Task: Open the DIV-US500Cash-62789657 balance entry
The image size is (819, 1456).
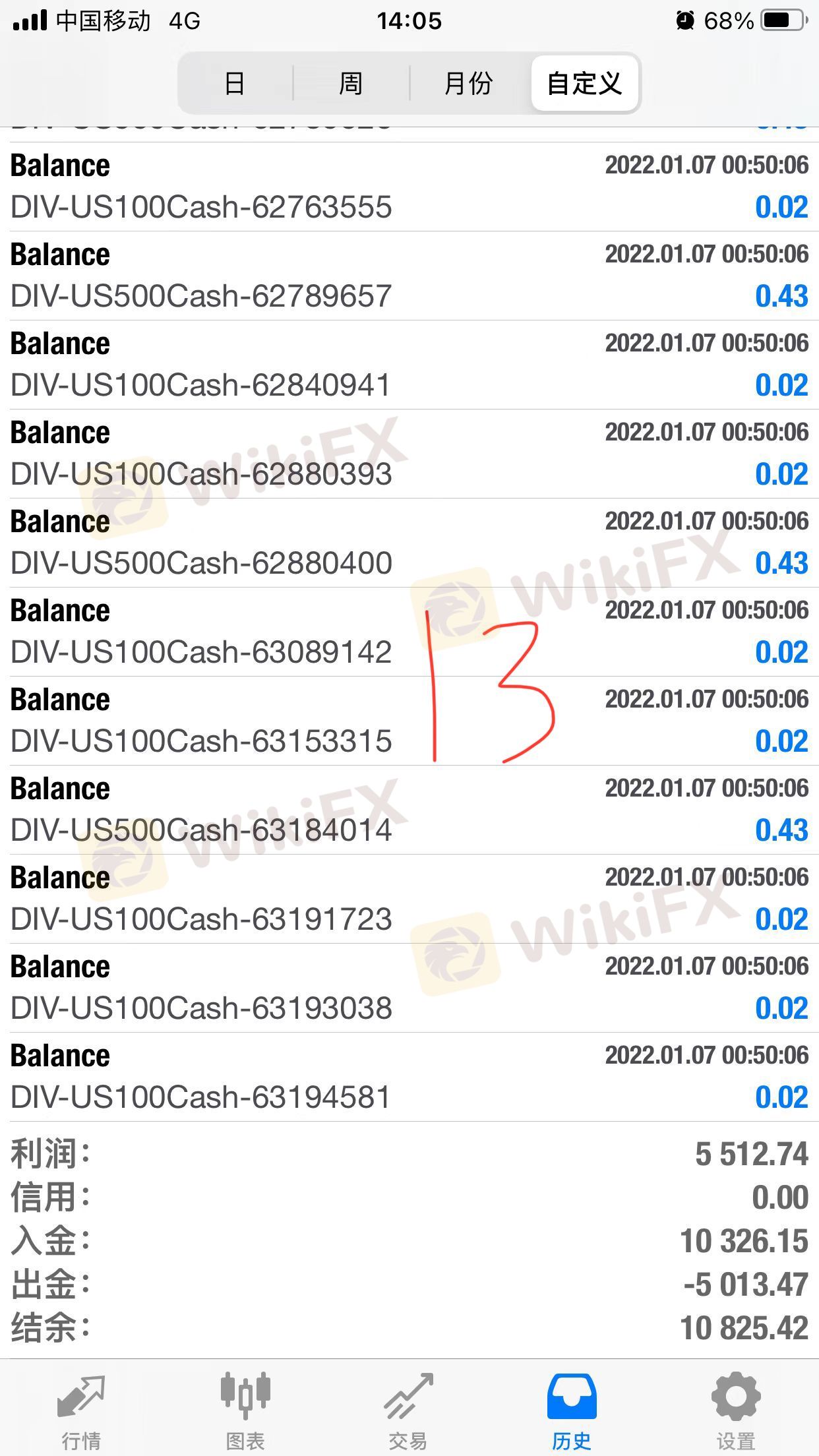Action: pyautogui.click(x=409, y=276)
